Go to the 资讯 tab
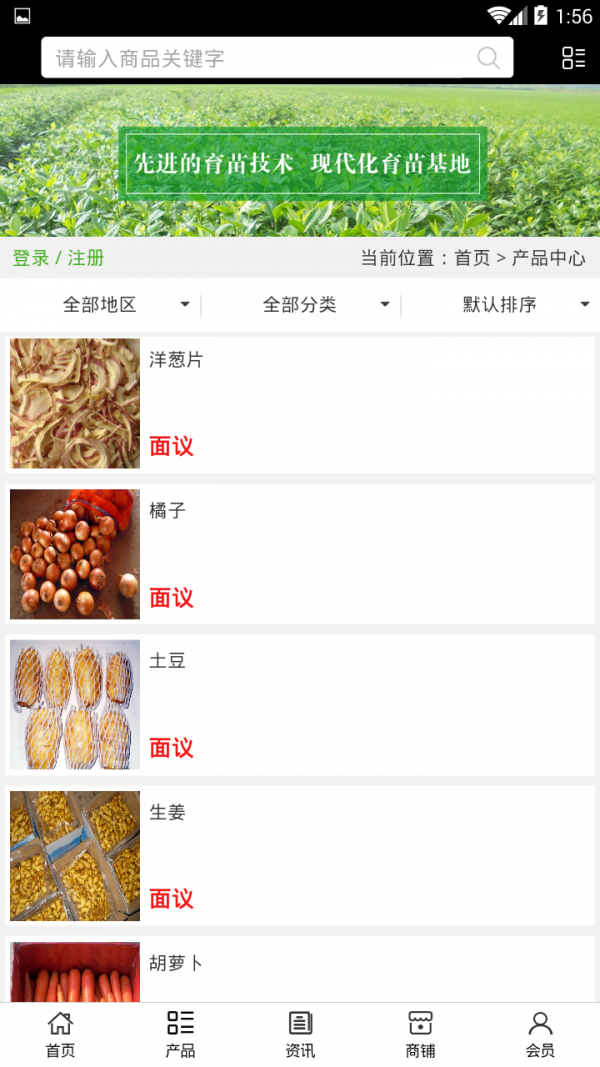 point(300,1034)
